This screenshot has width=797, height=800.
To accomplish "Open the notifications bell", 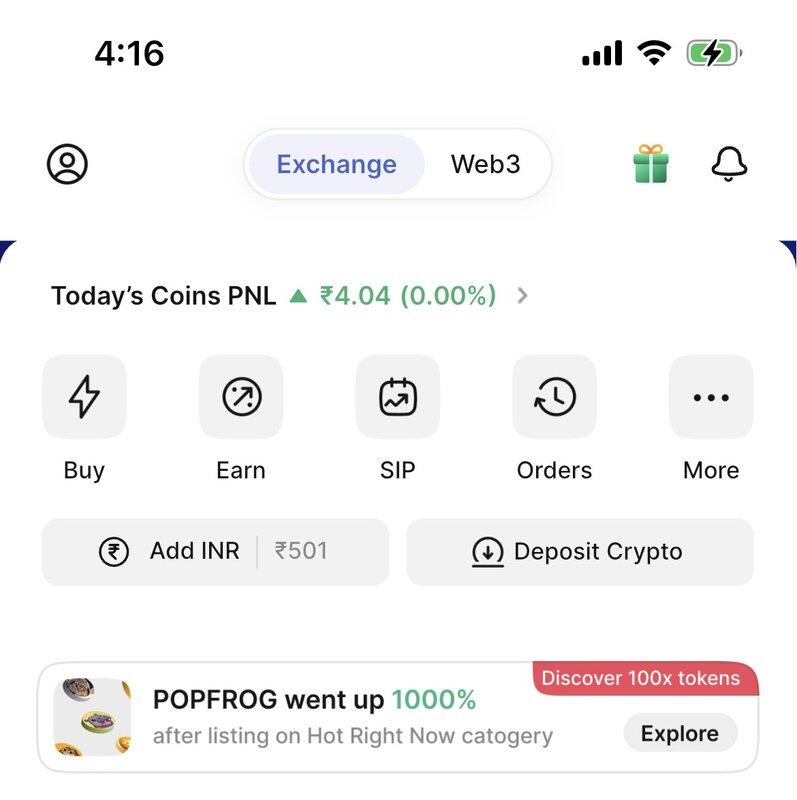I will [x=729, y=164].
